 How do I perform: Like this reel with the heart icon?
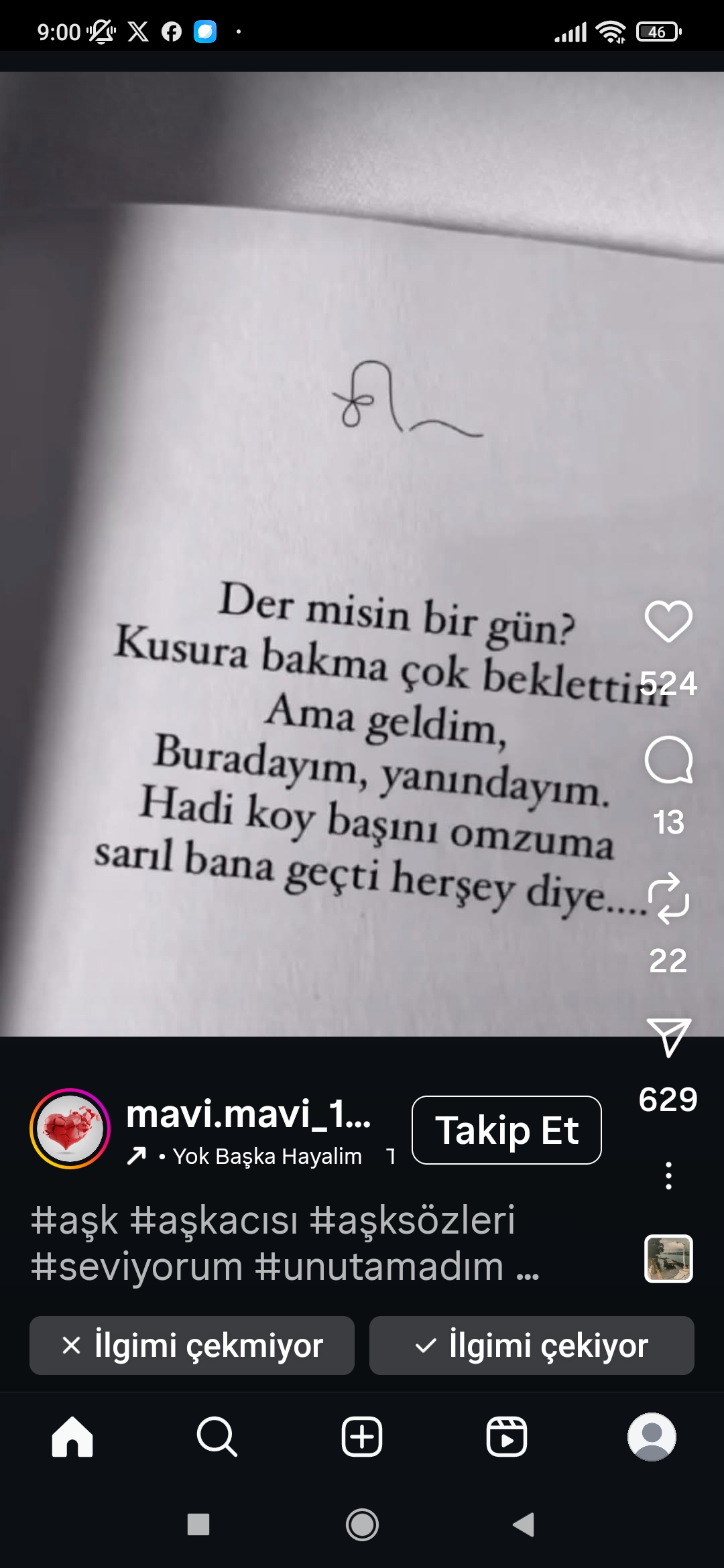(x=668, y=621)
